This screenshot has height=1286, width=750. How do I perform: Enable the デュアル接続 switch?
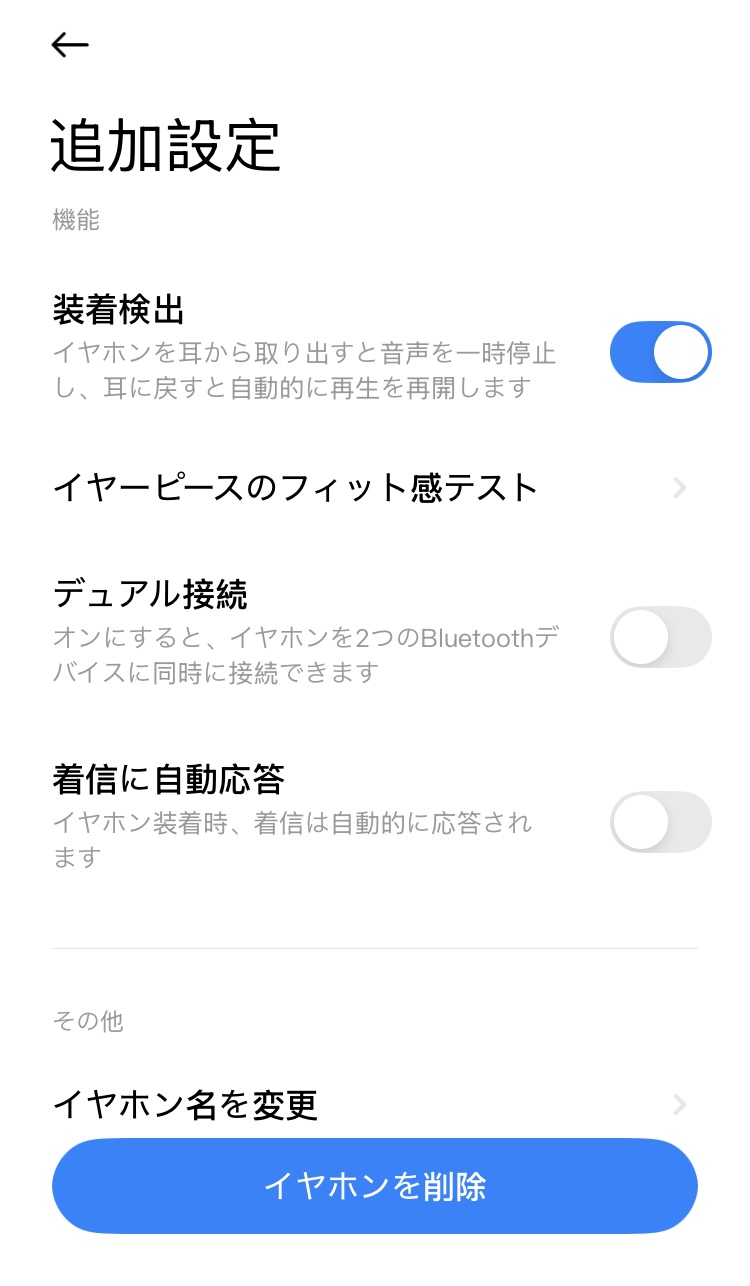[x=660, y=637]
